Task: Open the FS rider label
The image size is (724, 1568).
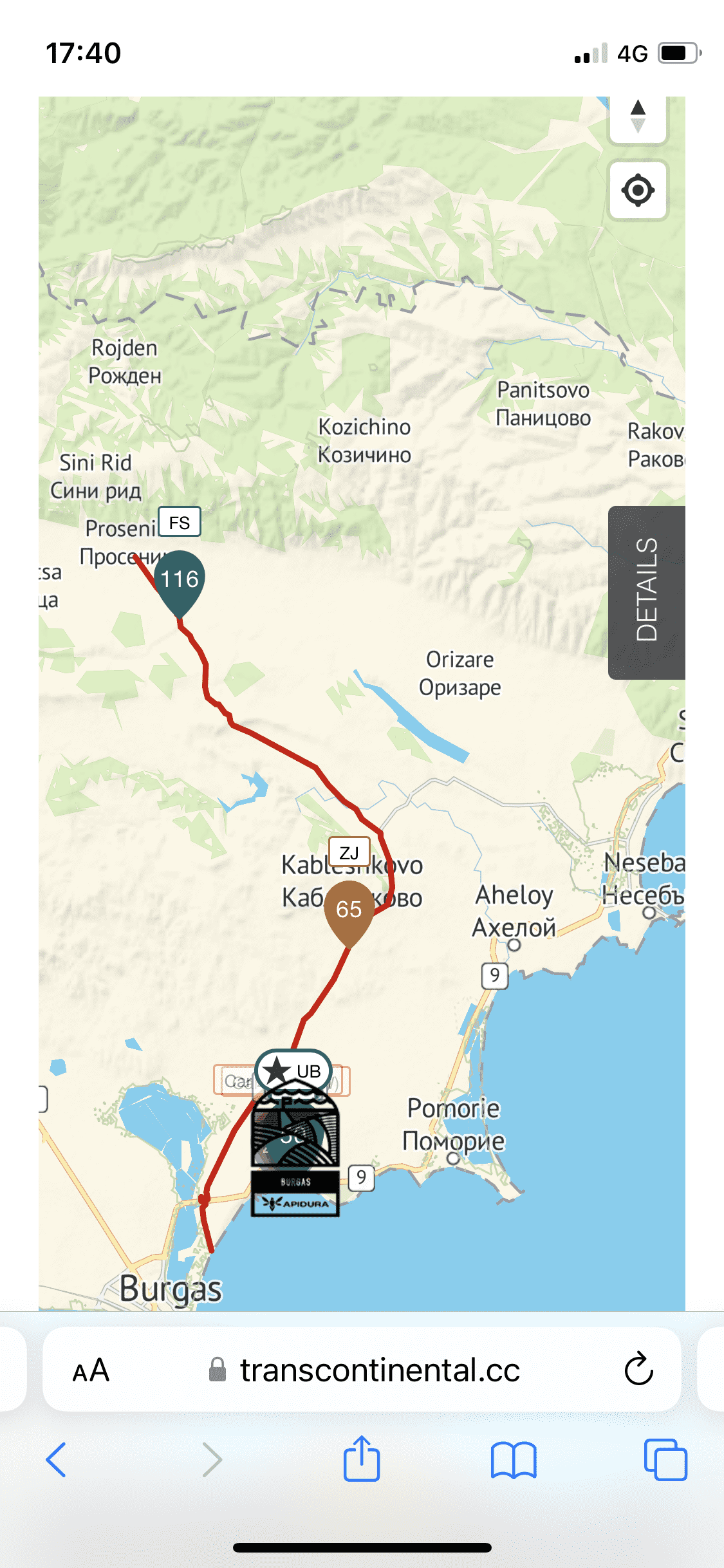Action: (180, 522)
